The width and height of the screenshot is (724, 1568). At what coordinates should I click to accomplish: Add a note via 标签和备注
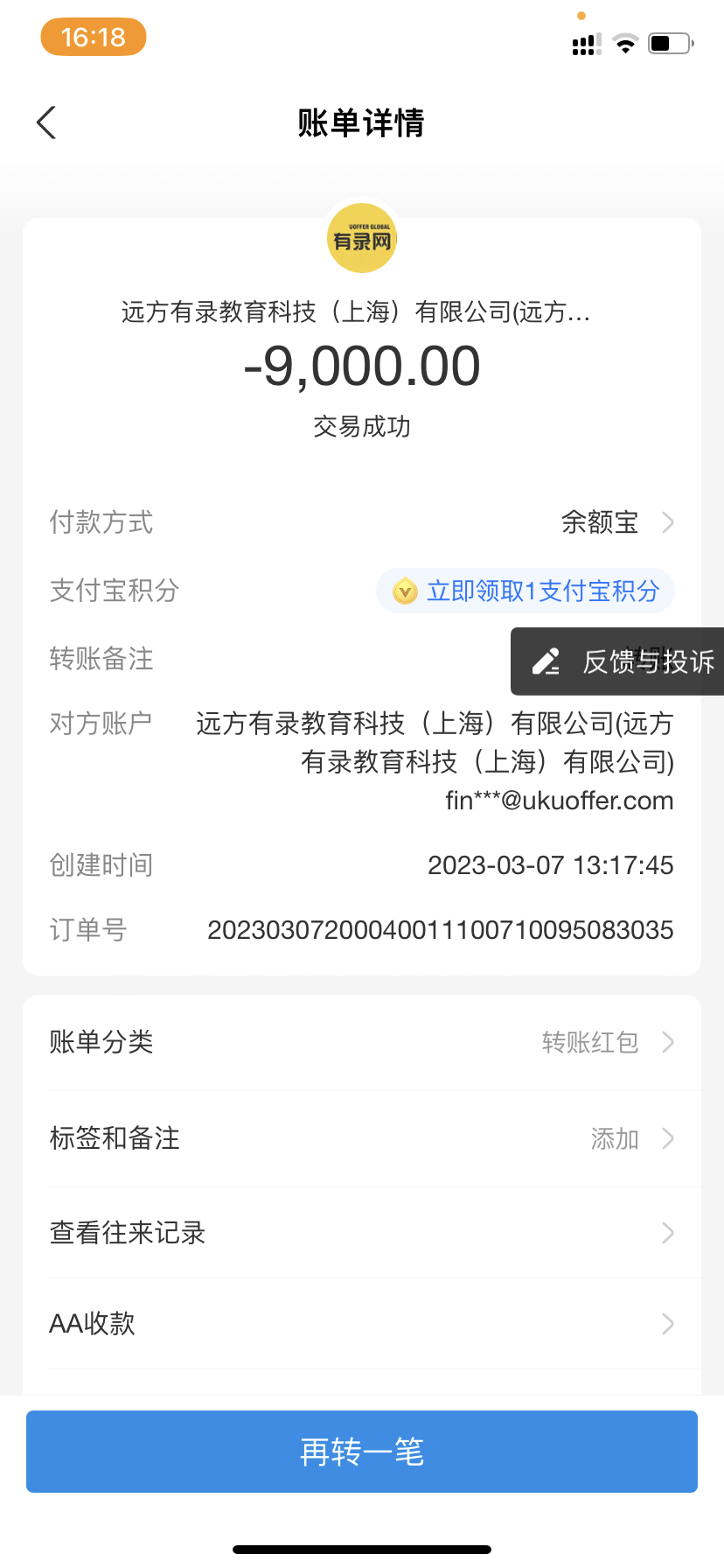tap(362, 1138)
